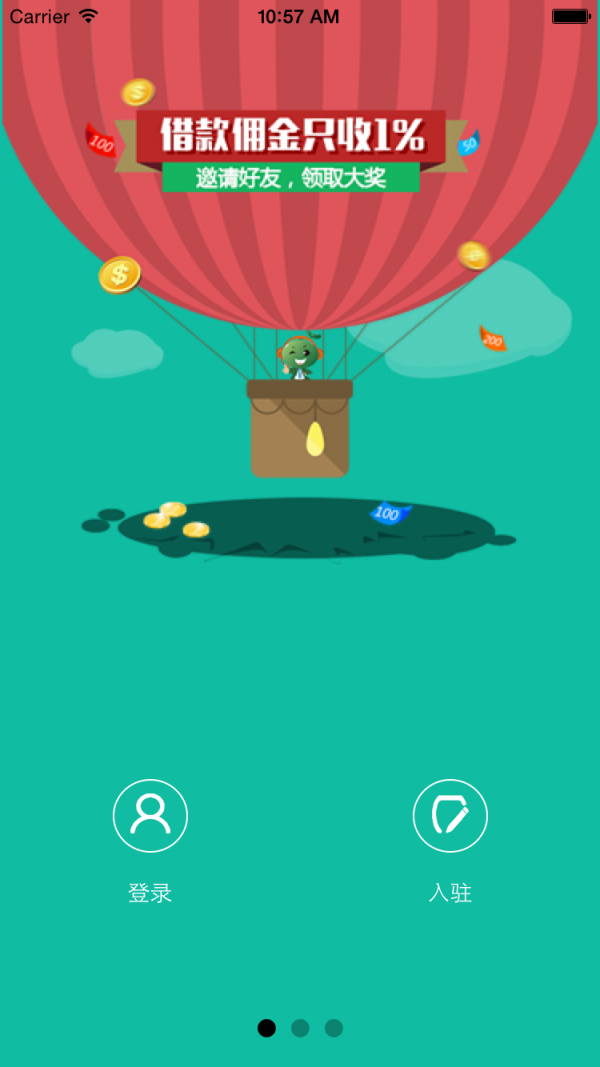The width and height of the screenshot is (600, 1067).
Task: Select the second page indicator dot
Action: click(x=300, y=1028)
